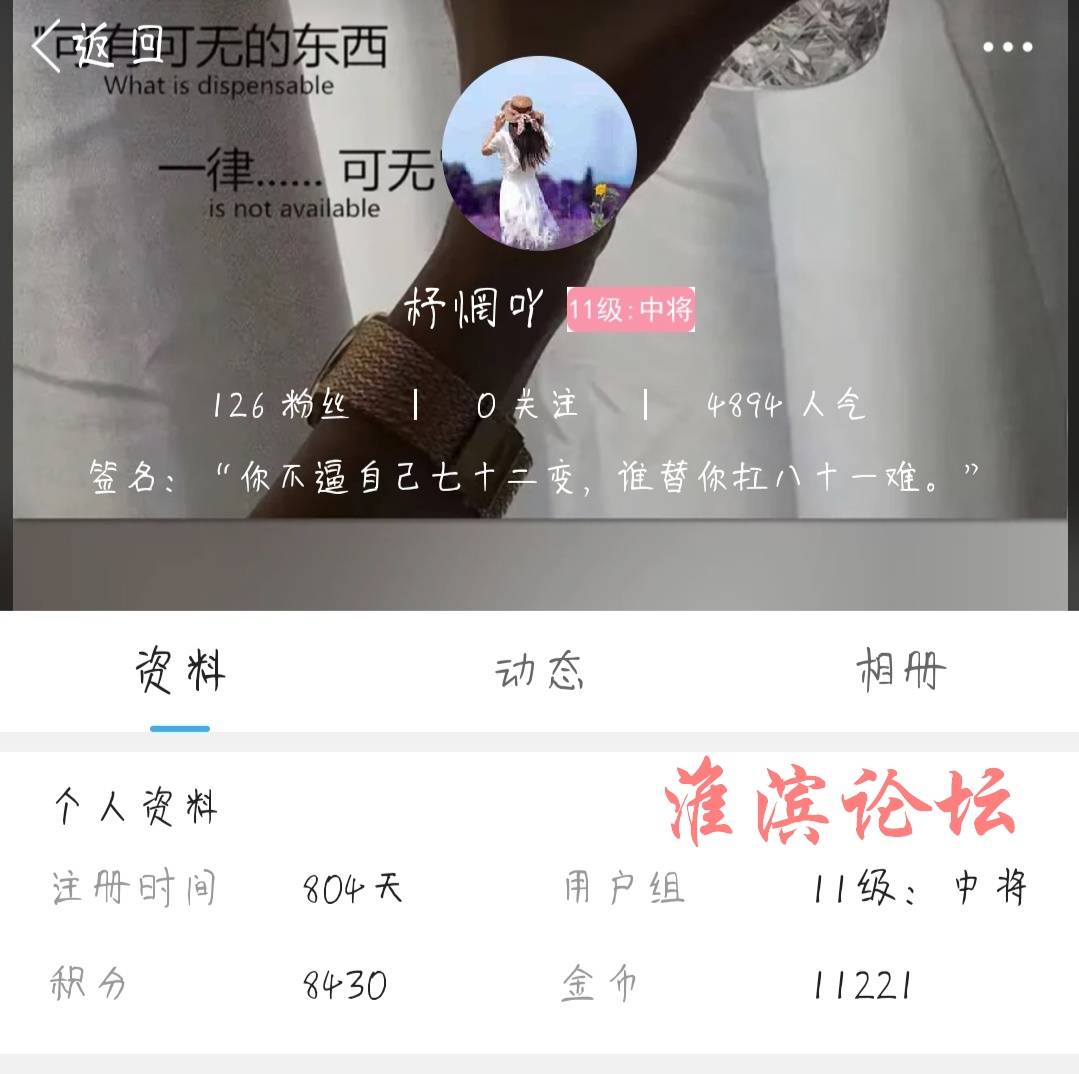Open the three-dot overflow menu
The height and width of the screenshot is (1074, 1079).
(1007, 47)
